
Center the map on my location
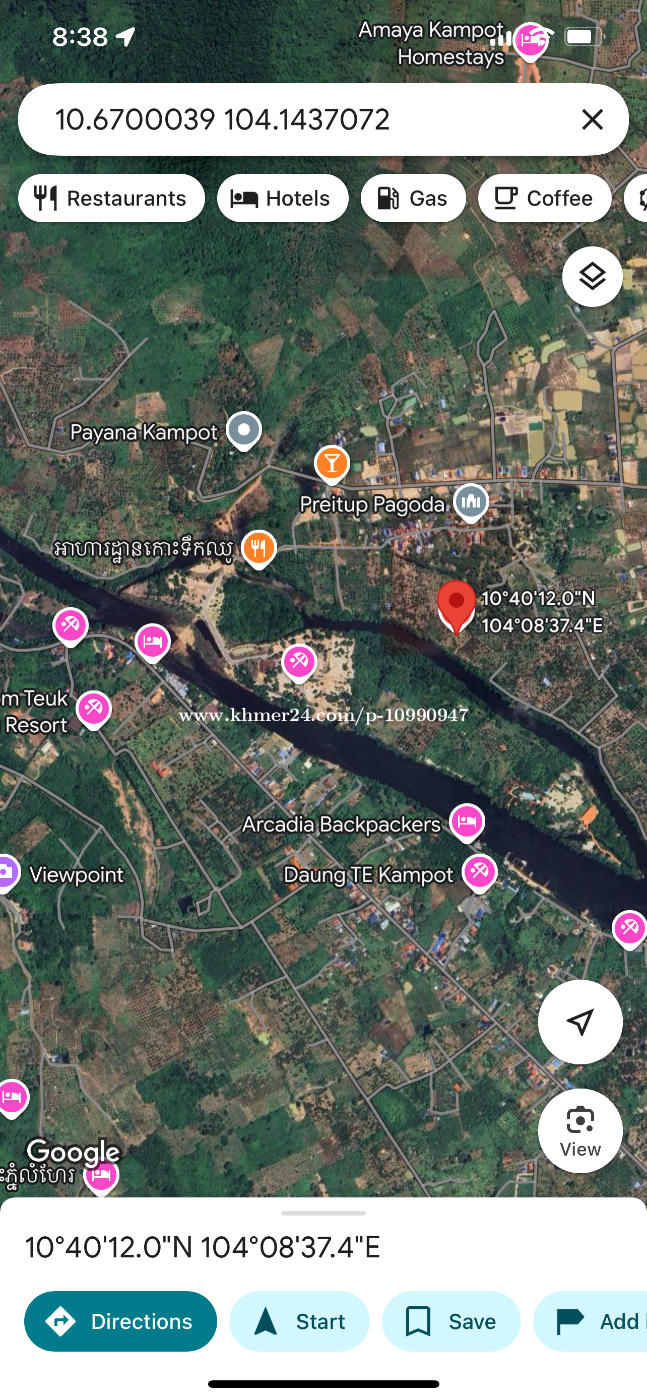[580, 1021]
